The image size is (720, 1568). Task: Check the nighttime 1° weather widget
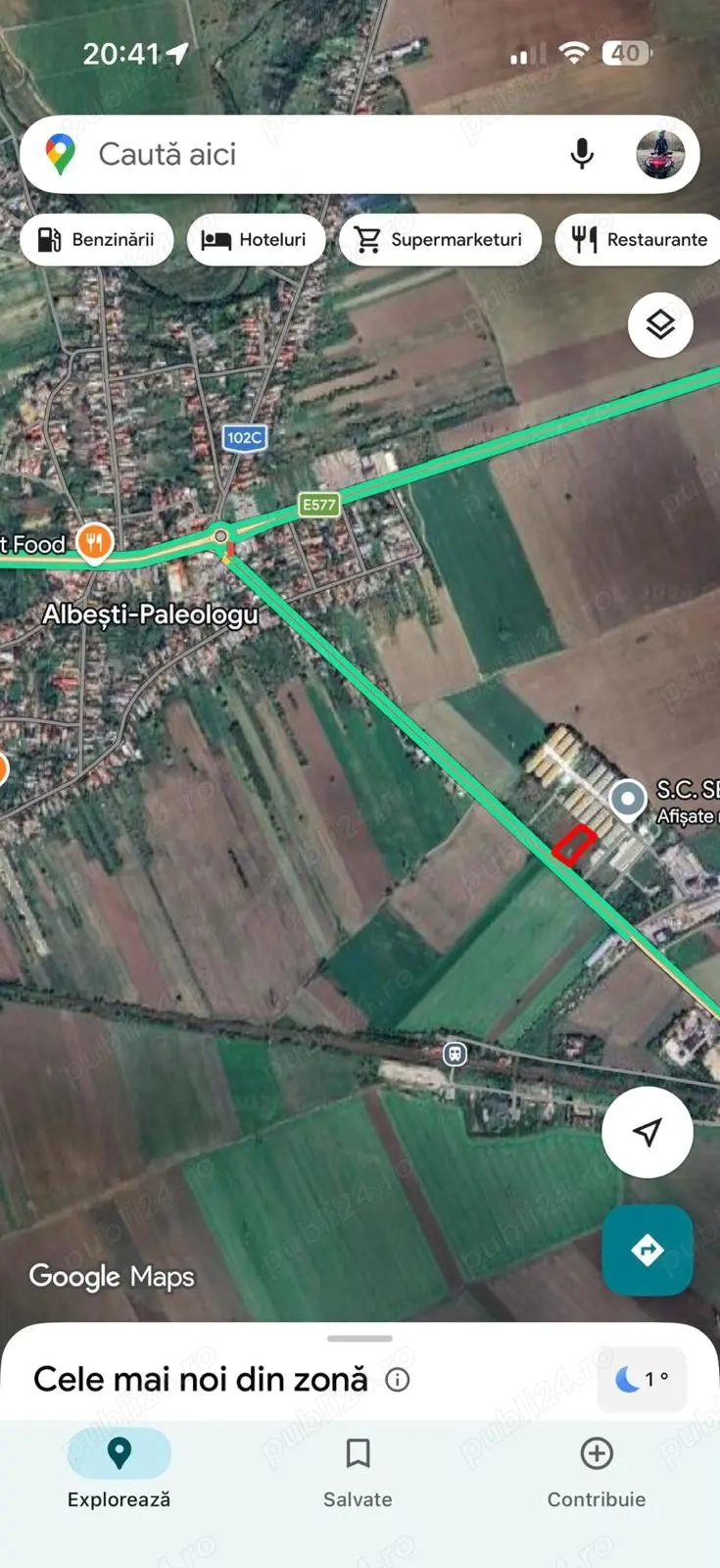[642, 1379]
